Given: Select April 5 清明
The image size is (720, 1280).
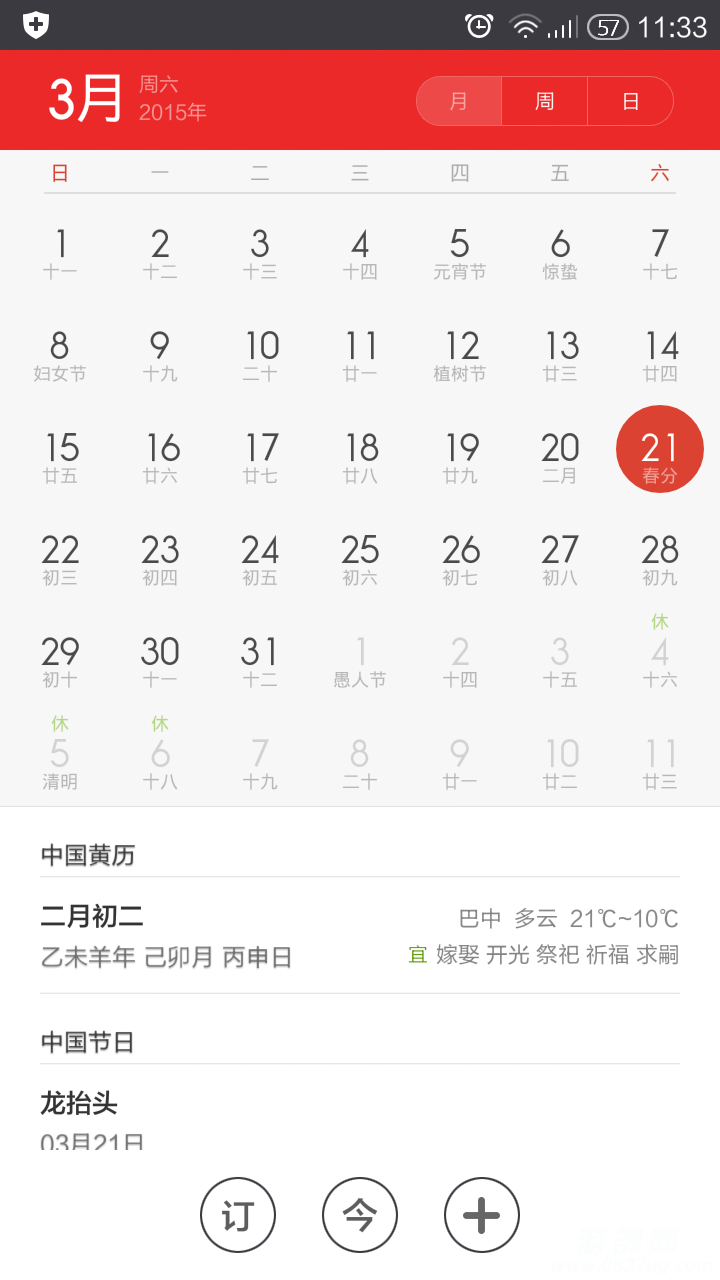Looking at the screenshot, I should [x=60, y=762].
